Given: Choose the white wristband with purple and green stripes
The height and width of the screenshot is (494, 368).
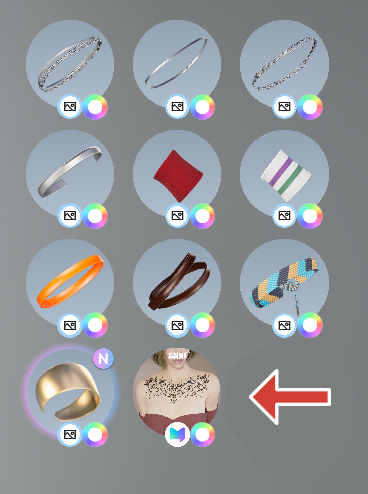Looking at the screenshot, I should point(284,174).
